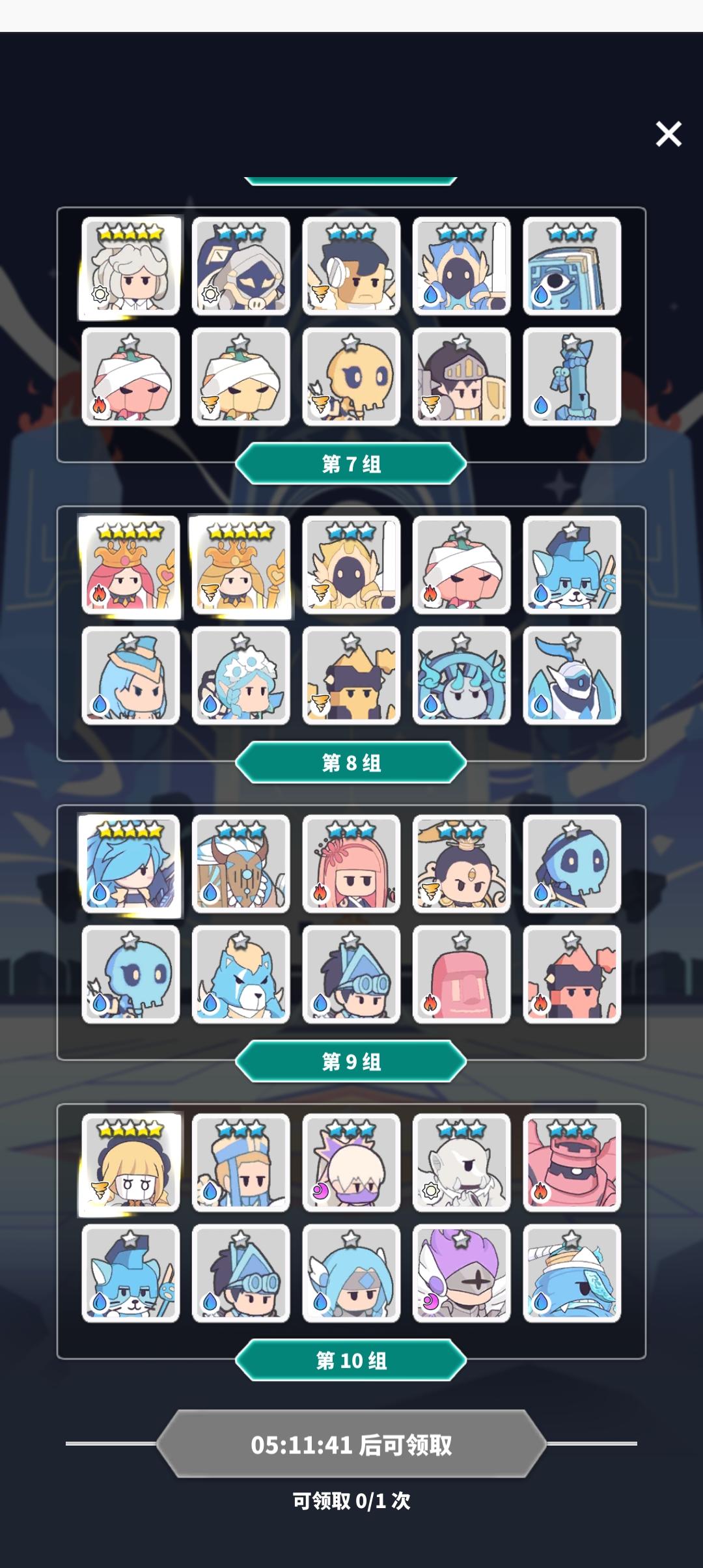Pick the white ghost with sun emblem

462,1162
